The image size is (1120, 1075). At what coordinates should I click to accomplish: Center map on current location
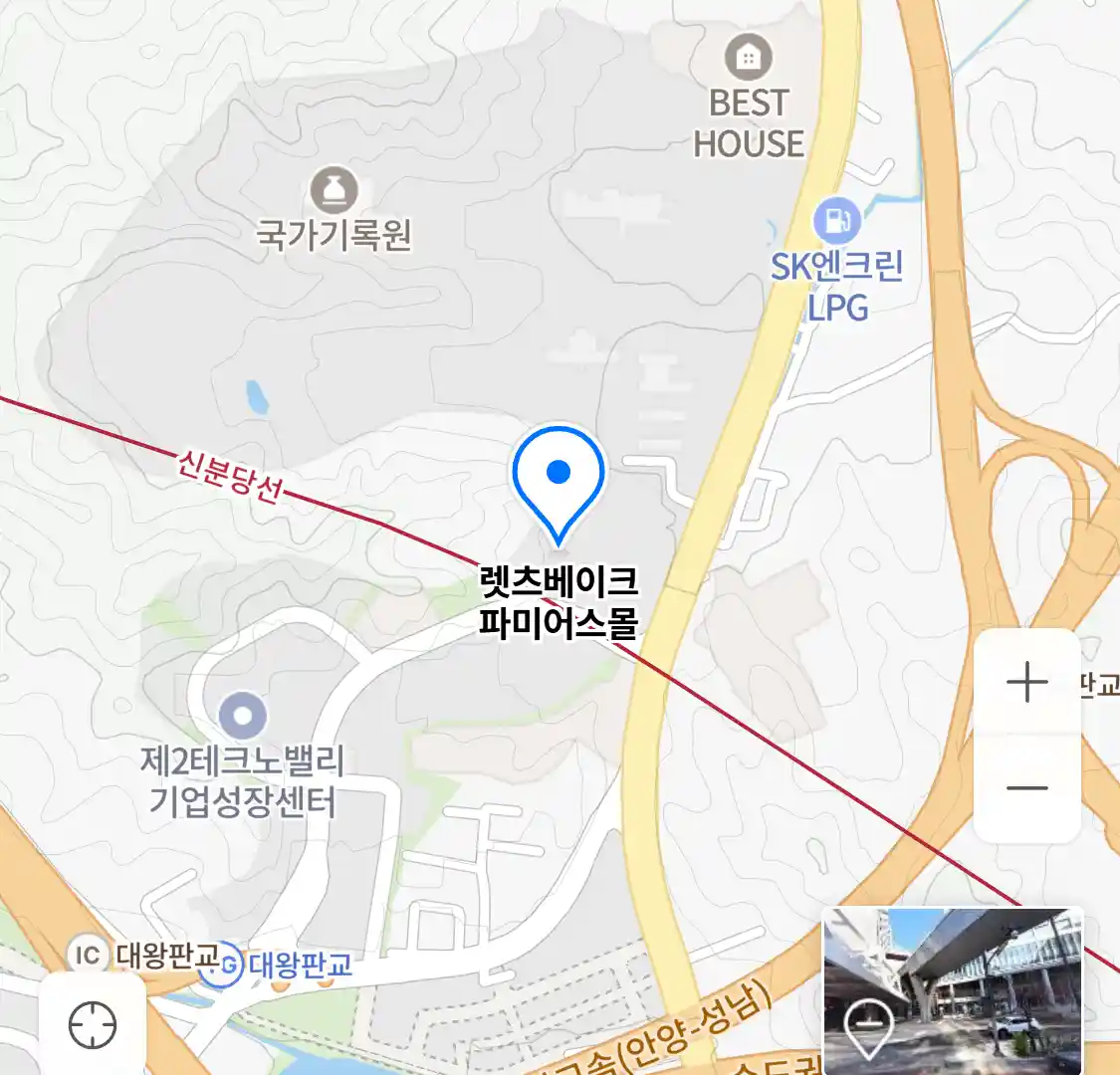click(x=93, y=1025)
